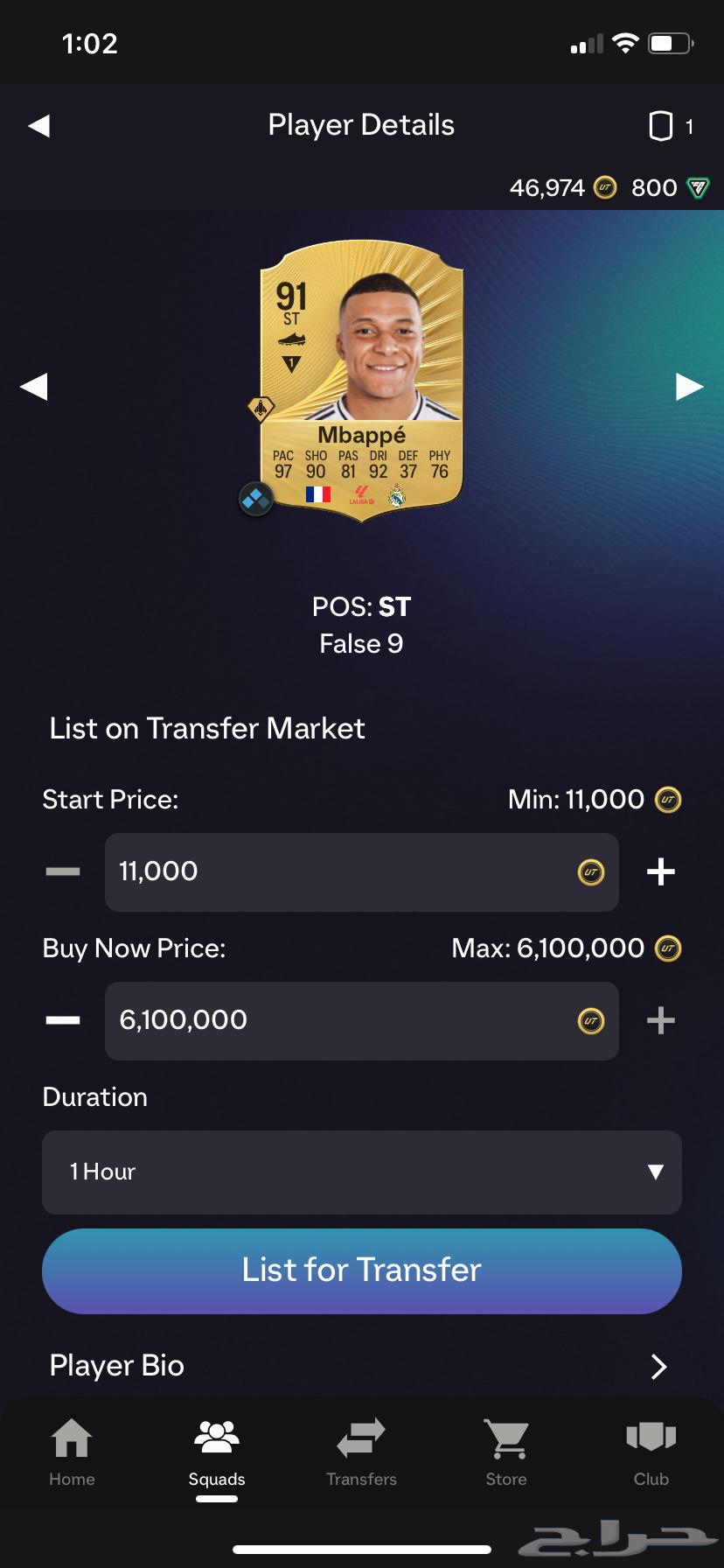Show the next player card

pos(689,386)
